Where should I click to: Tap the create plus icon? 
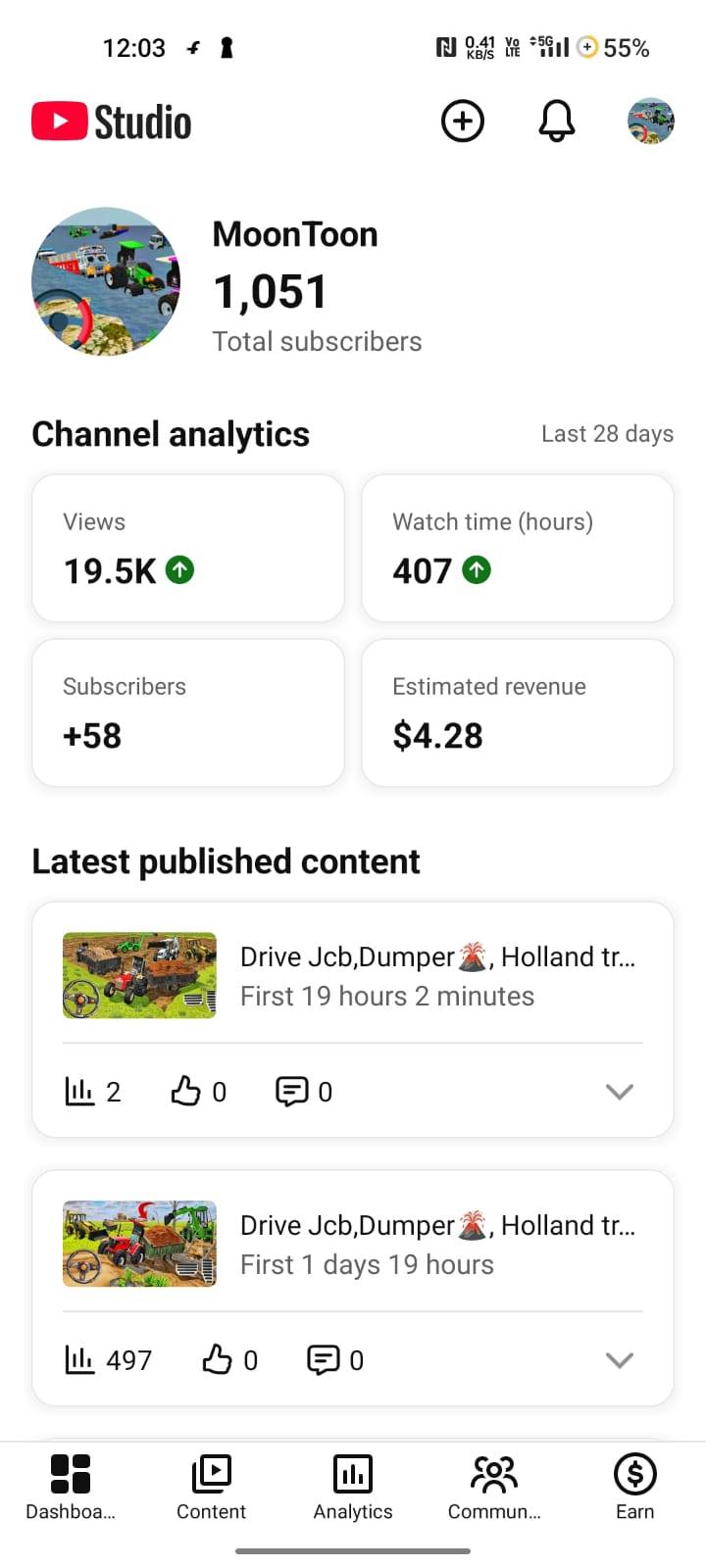coord(463,122)
